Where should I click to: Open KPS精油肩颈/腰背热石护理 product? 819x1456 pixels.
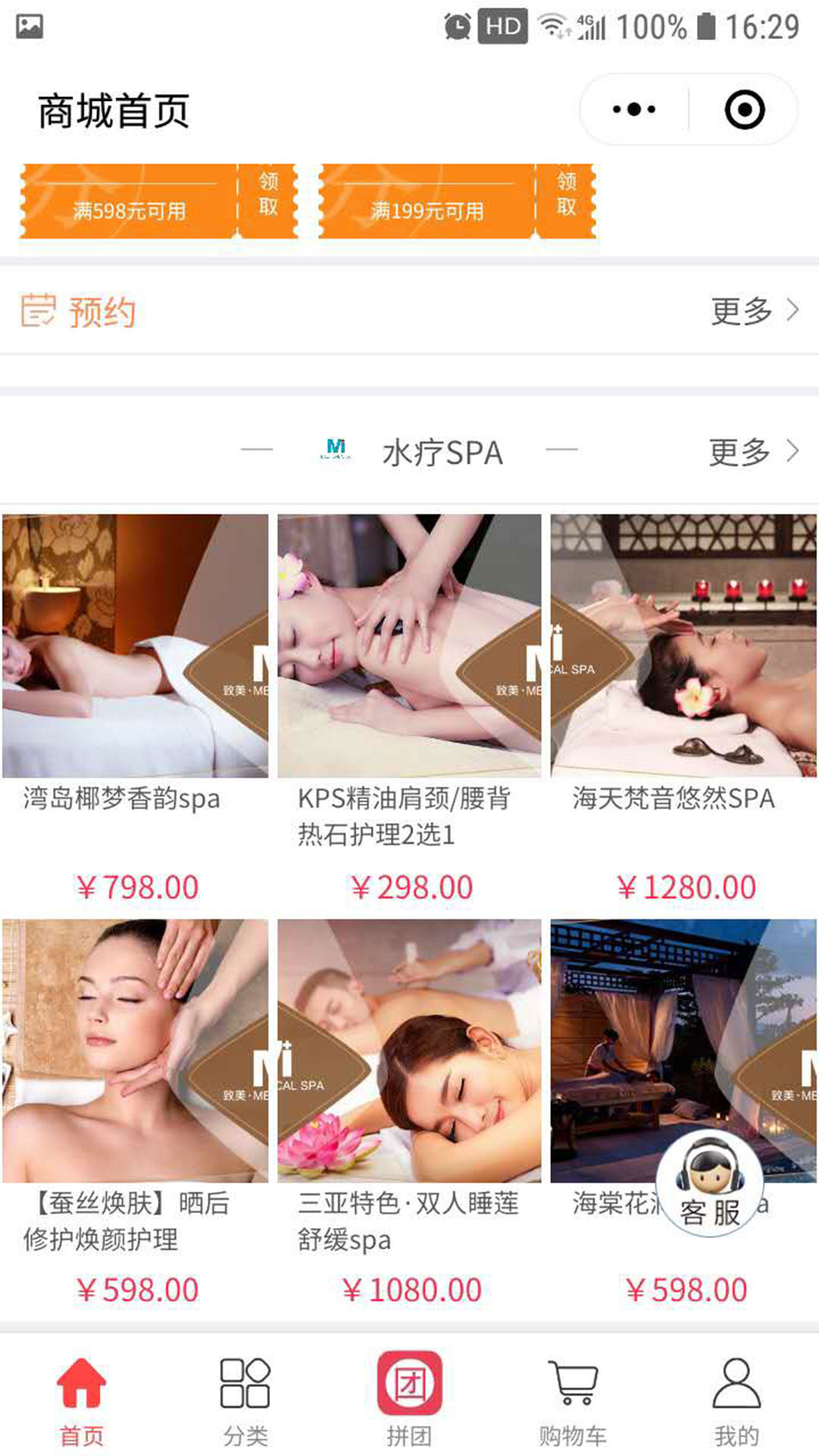point(409,646)
